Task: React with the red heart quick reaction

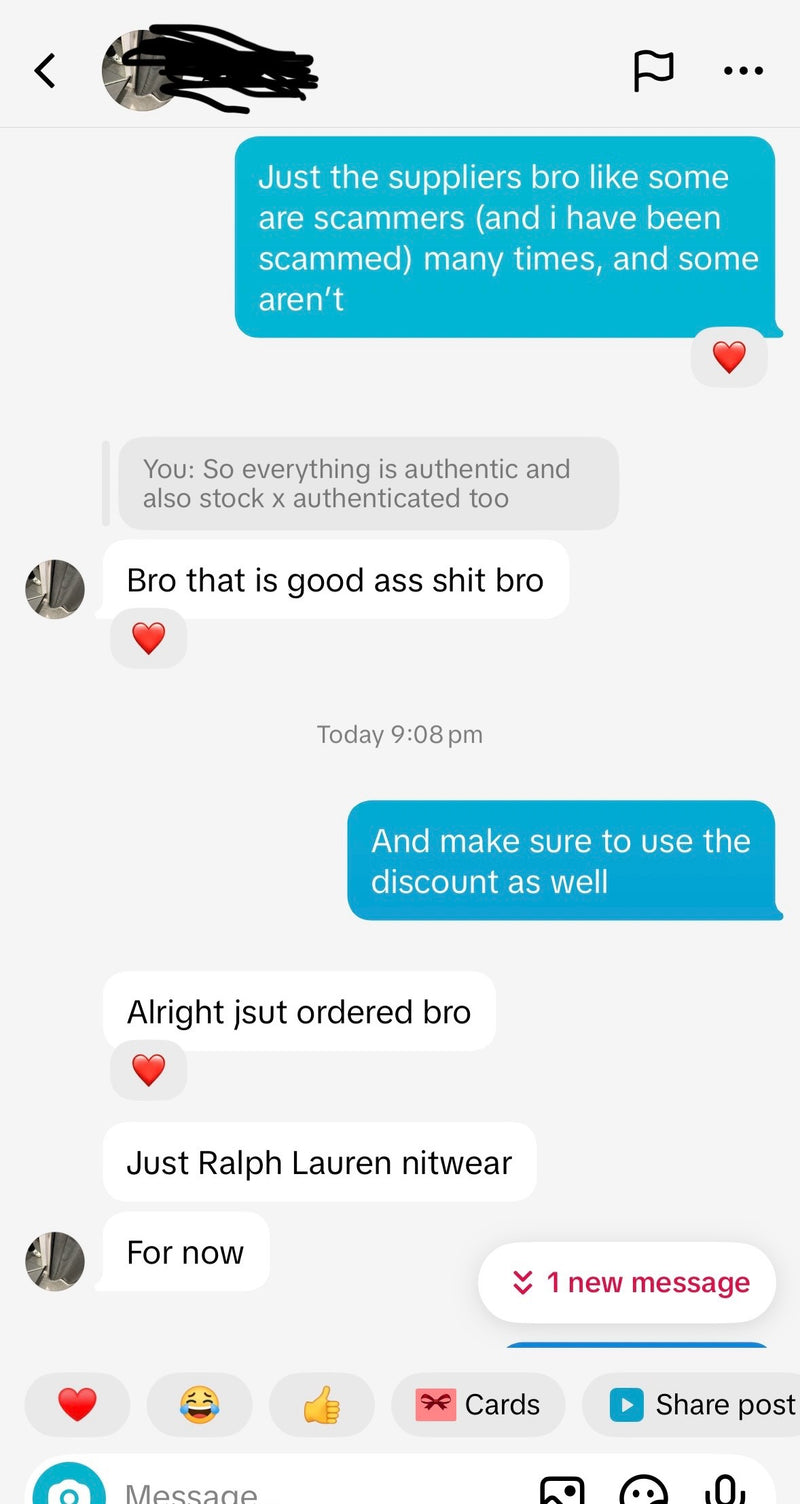Action: [77, 1404]
